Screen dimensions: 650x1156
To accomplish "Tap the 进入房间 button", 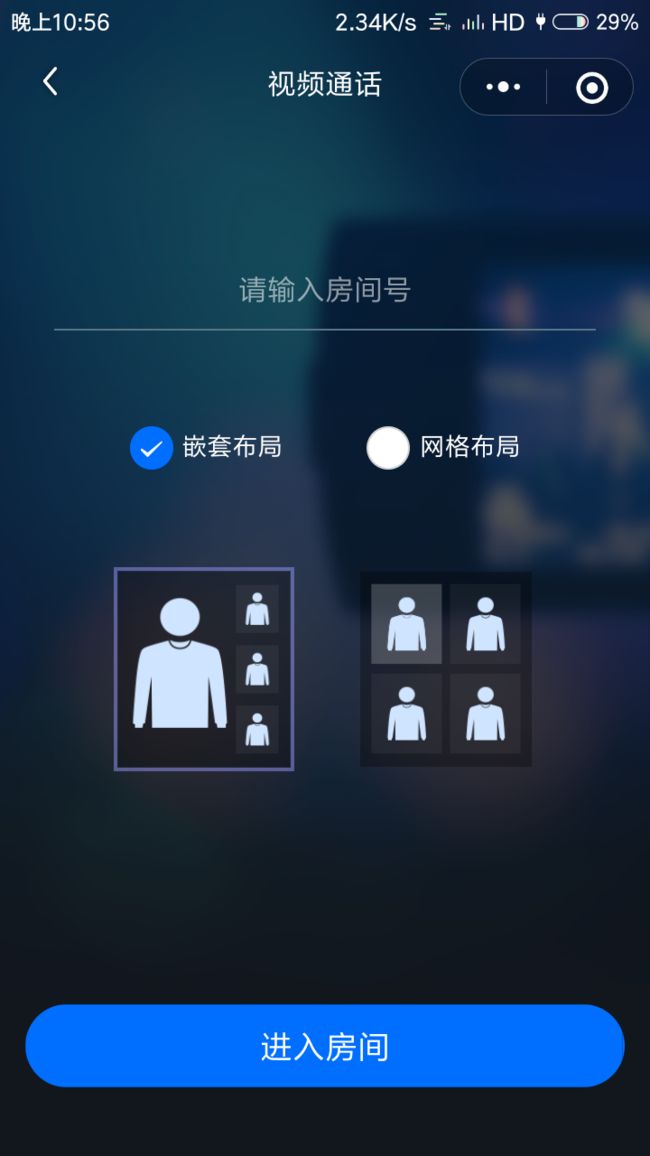I will pyautogui.click(x=325, y=1045).
